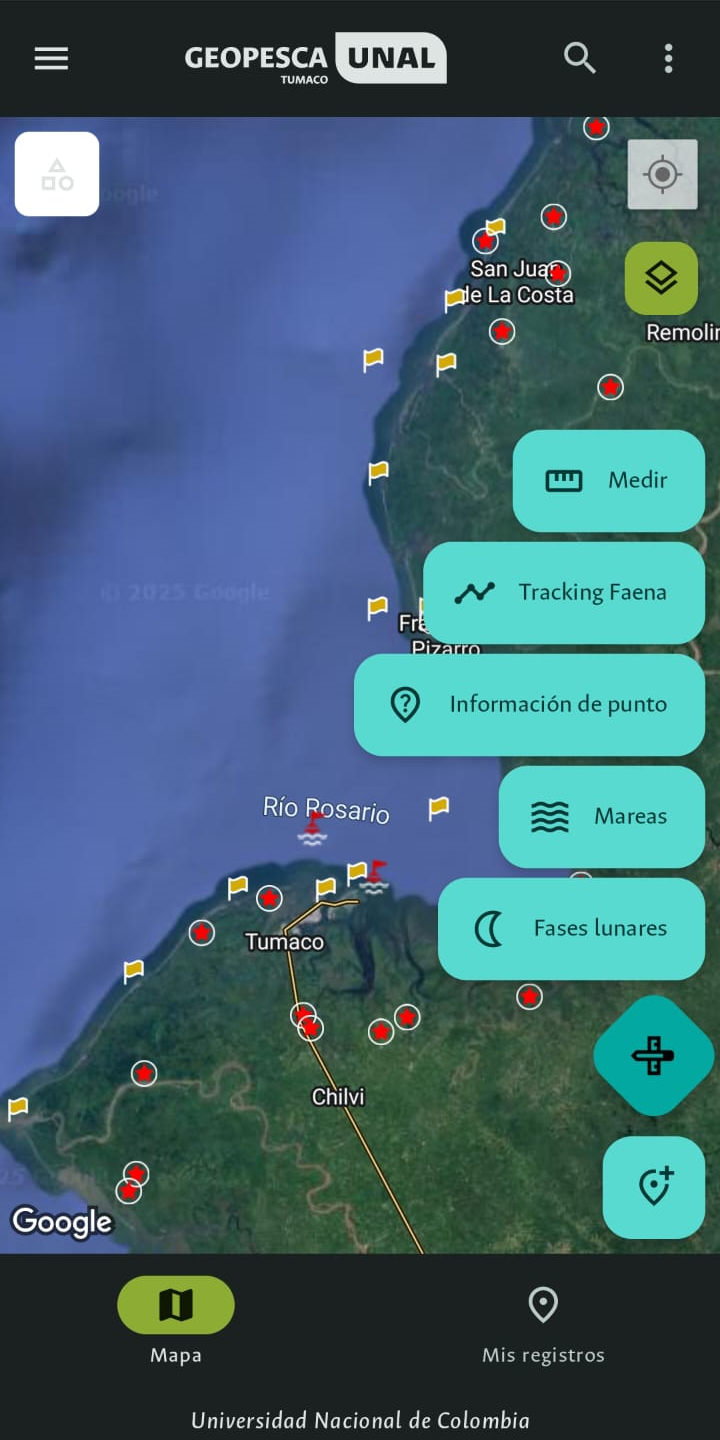Choose Información de punto
This screenshot has width=720, height=1440.
coord(529,705)
